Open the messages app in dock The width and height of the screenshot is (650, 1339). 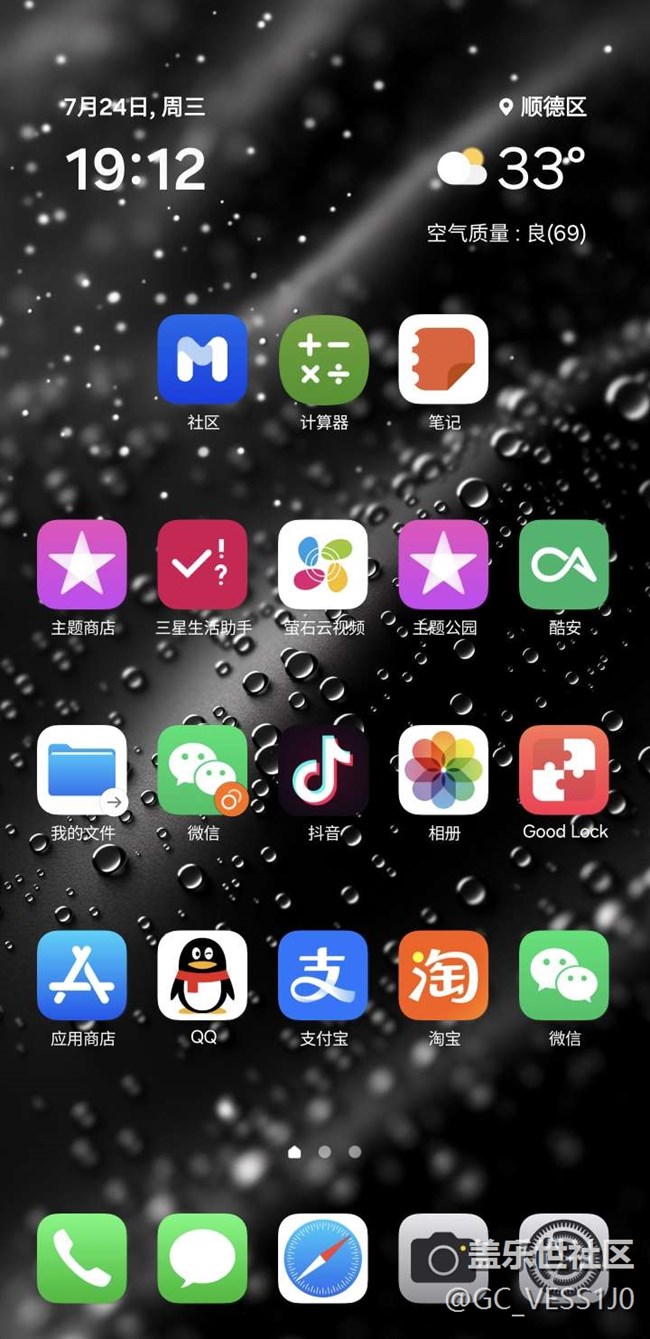click(x=203, y=1258)
